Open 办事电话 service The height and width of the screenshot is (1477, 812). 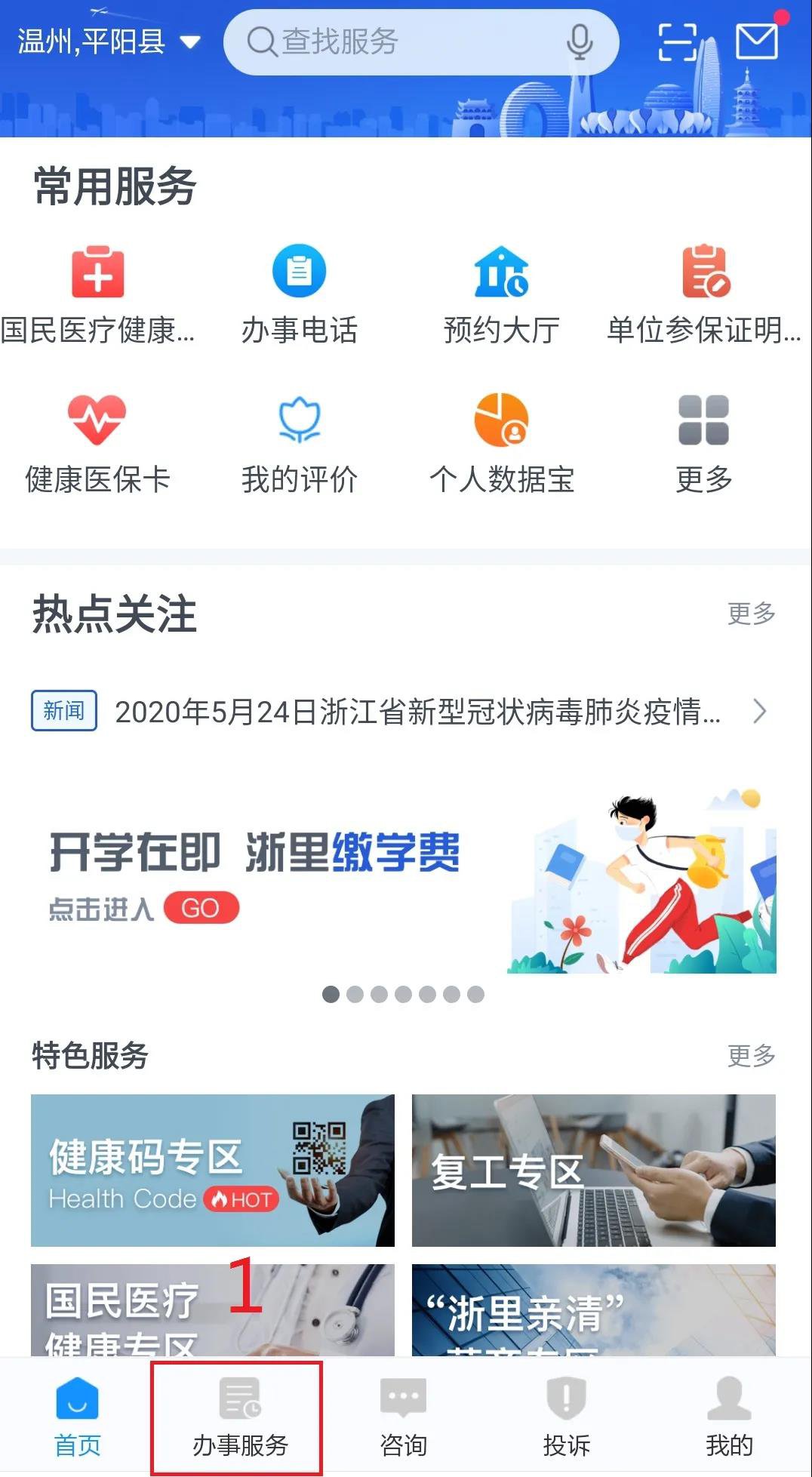point(299,295)
